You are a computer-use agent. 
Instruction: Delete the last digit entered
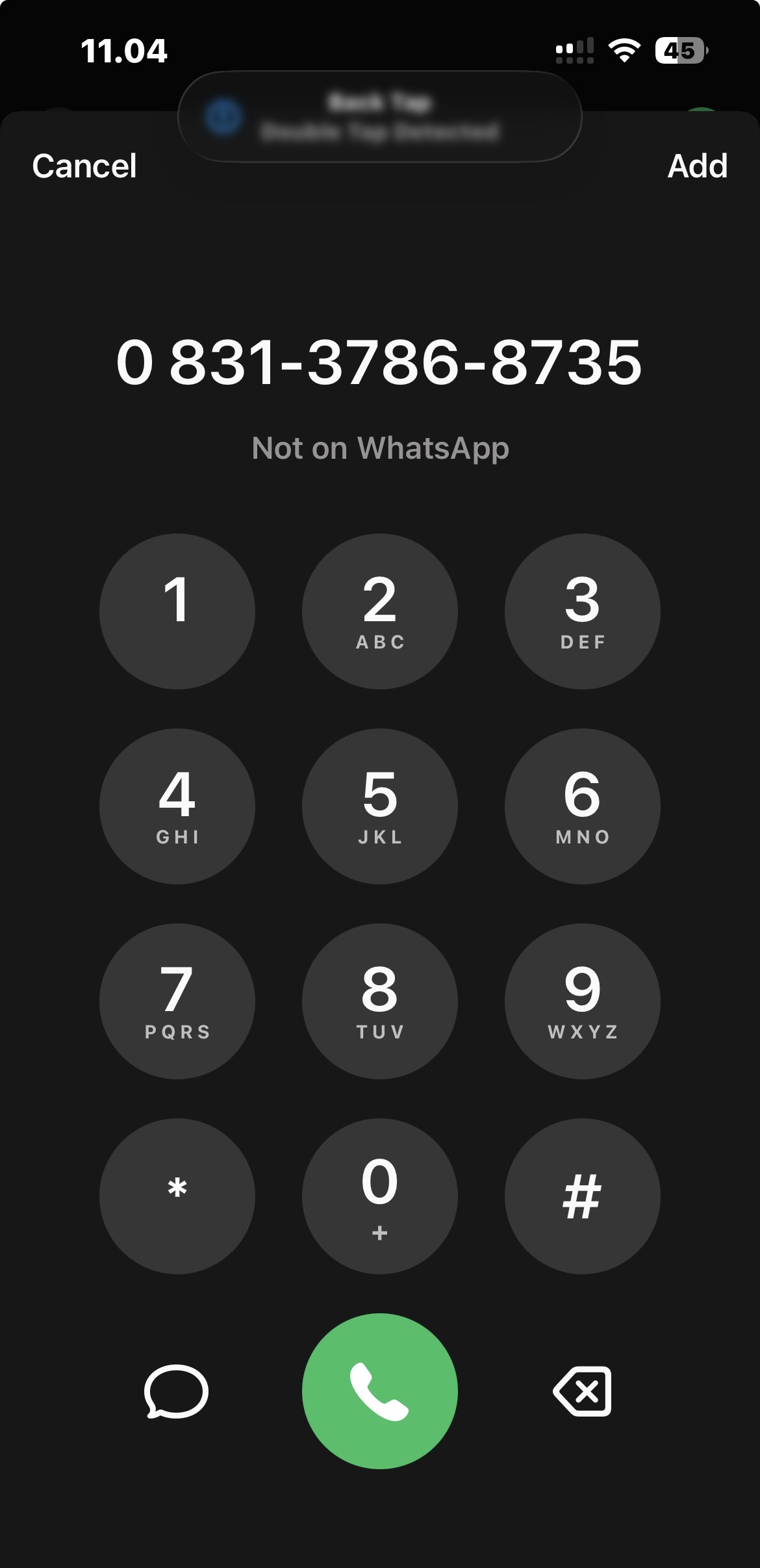(583, 1391)
